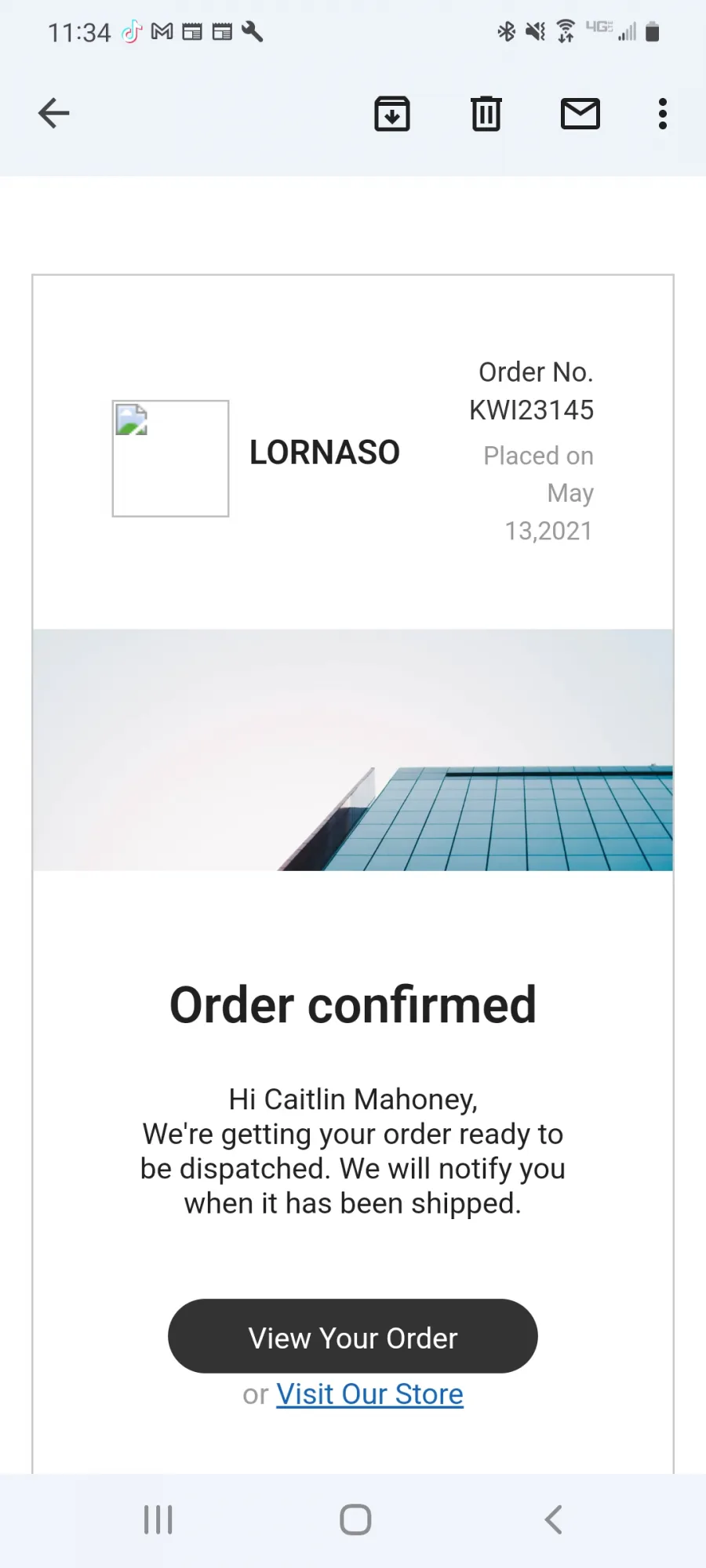Delete this email with the trash icon

(x=486, y=114)
